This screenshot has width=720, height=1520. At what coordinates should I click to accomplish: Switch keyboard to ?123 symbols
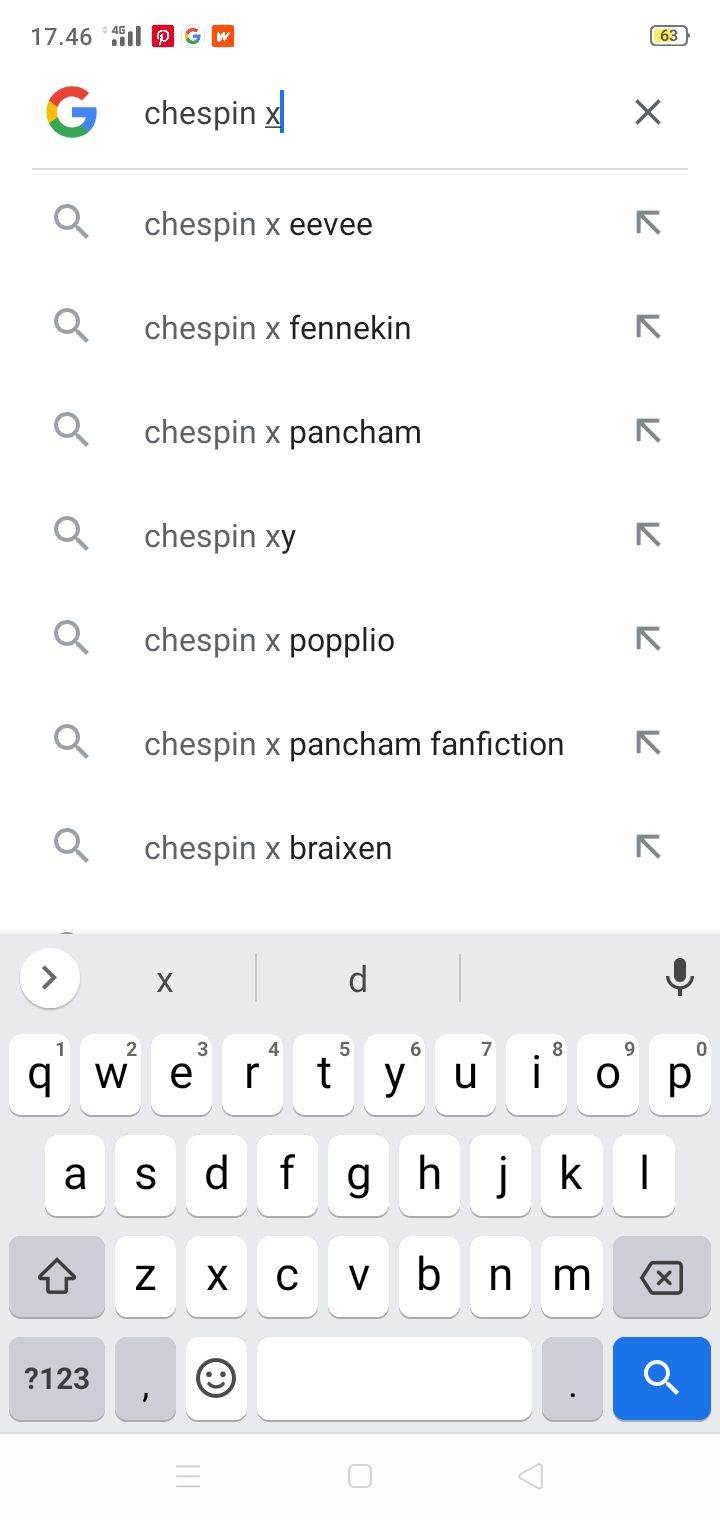pyautogui.click(x=57, y=1378)
